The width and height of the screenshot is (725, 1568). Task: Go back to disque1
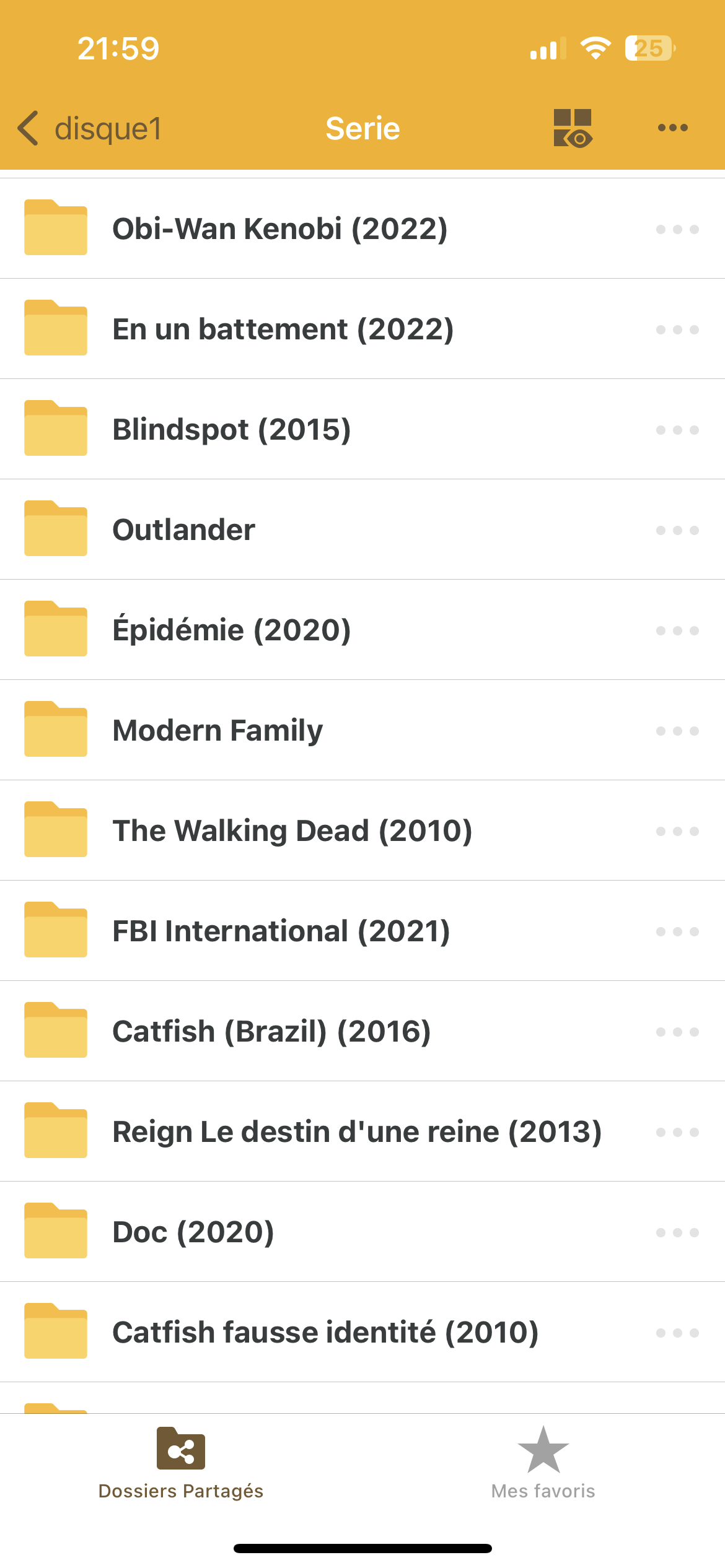point(90,128)
